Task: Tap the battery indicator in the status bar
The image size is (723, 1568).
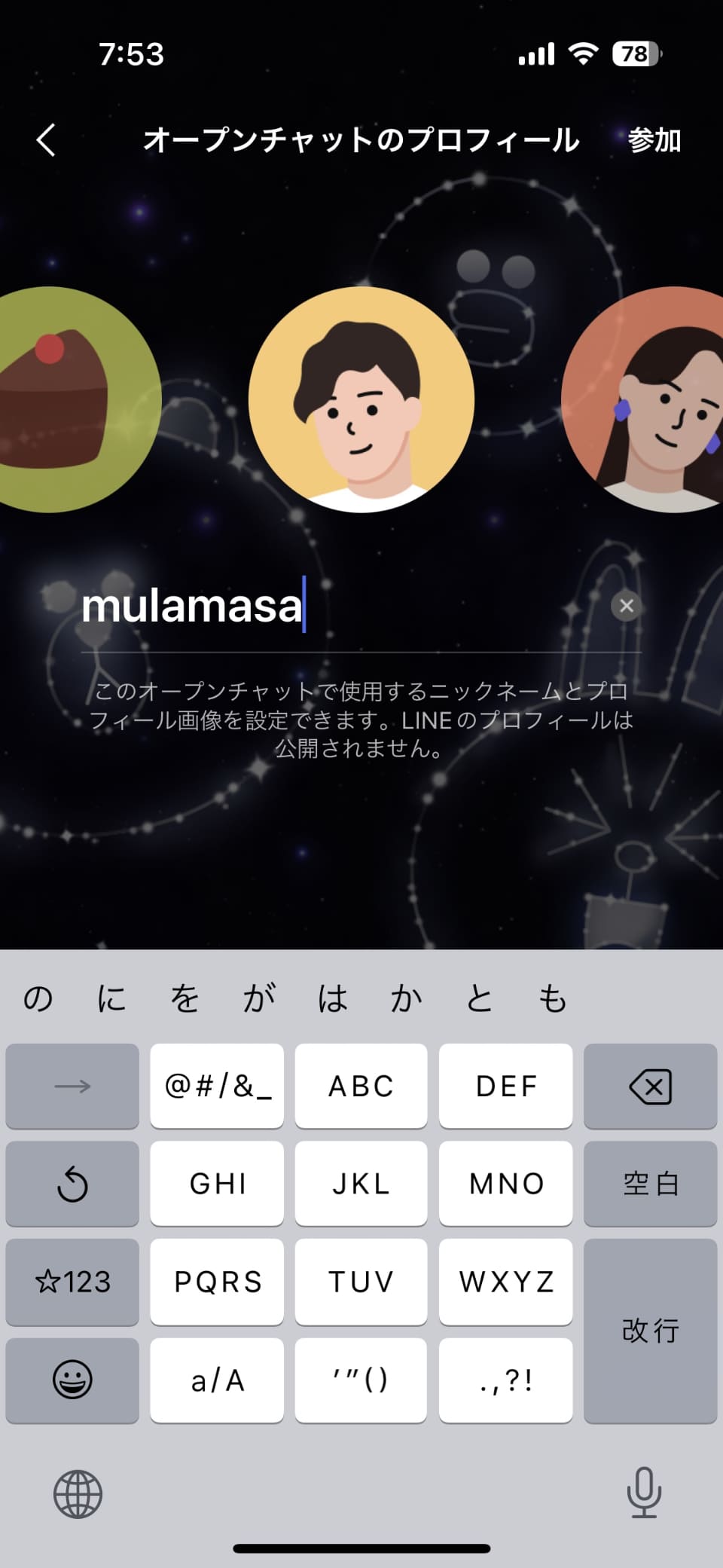Action: point(635,53)
